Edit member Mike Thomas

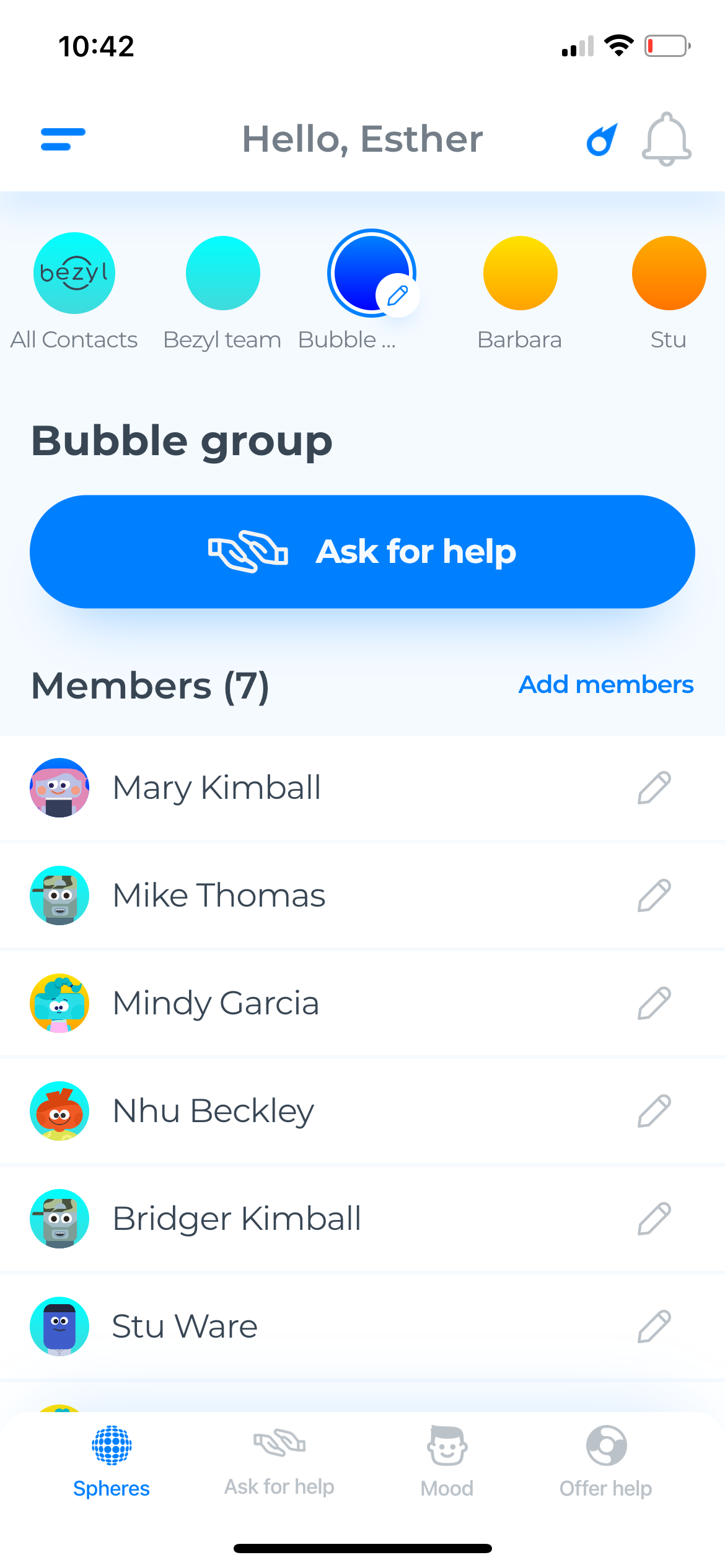pos(654,895)
